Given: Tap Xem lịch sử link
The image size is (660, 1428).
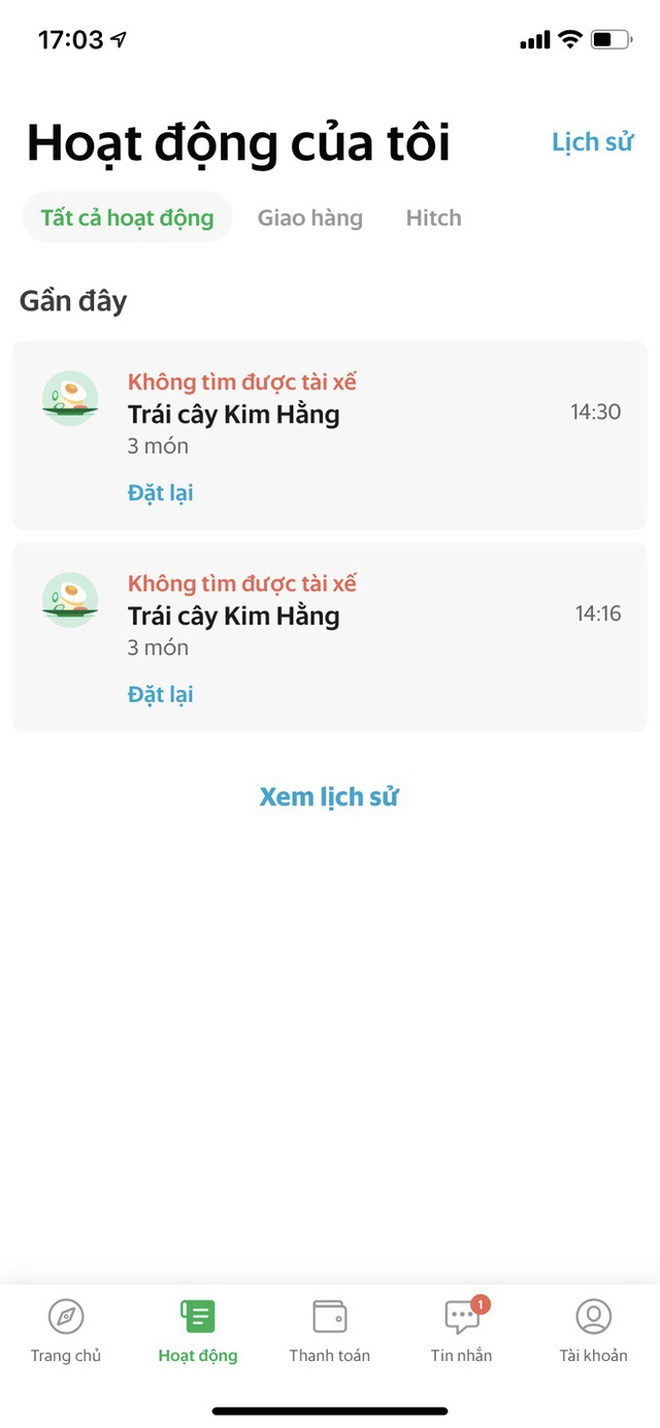Looking at the screenshot, I should 329,797.
